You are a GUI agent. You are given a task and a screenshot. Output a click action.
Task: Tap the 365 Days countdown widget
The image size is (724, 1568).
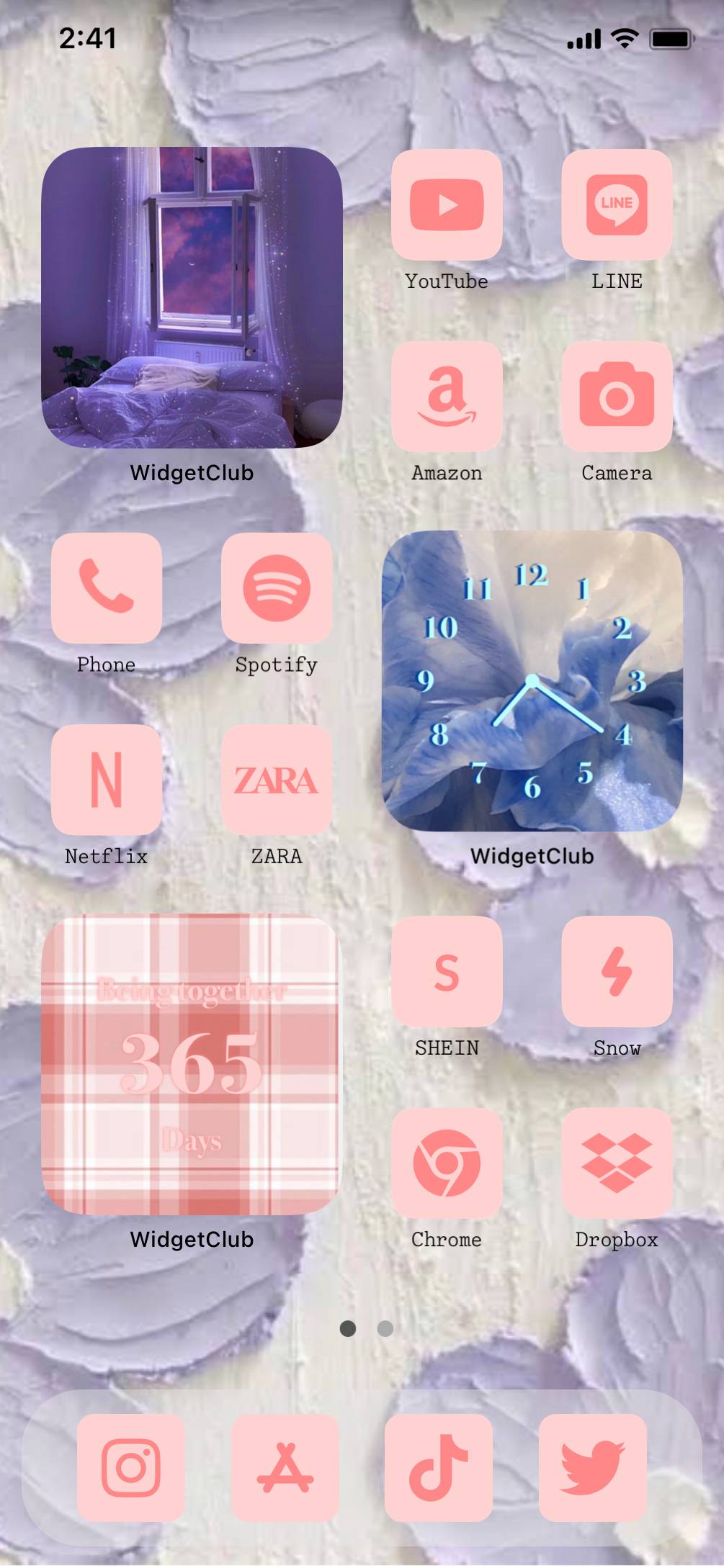(x=192, y=1064)
